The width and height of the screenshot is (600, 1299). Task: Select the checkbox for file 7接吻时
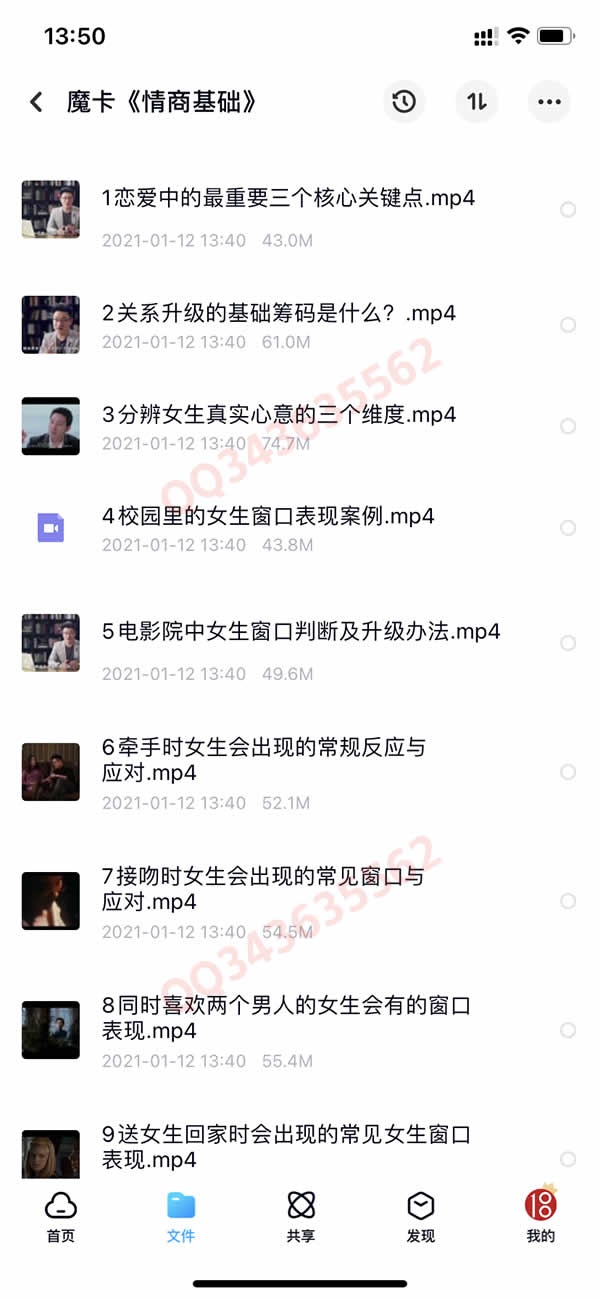coord(568,901)
